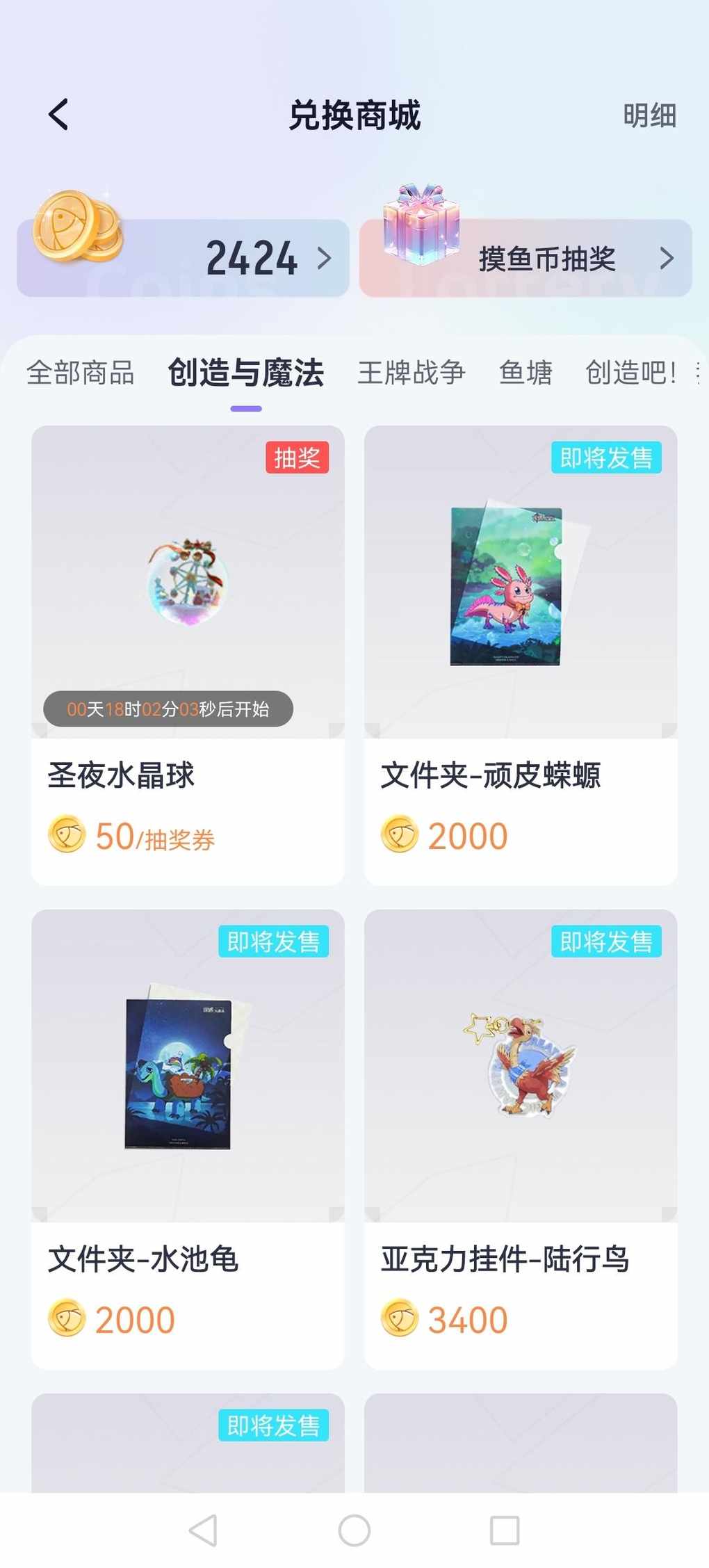Screen dimensions: 709x1568
Task: Open the system recent apps button
Action: tap(505, 1530)
